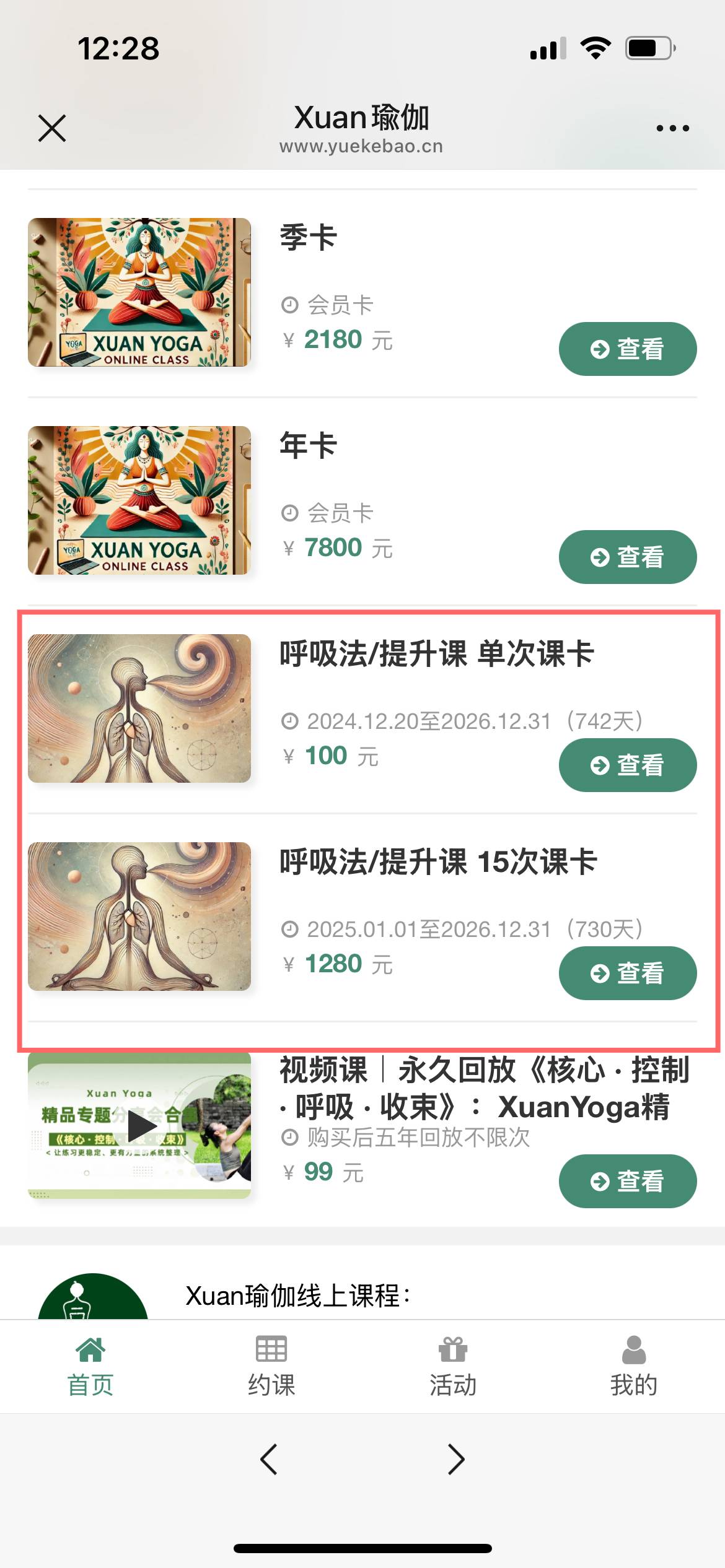
Task: Play the 视频课 核心·控制 video thumbnail
Action: (x=141, y=1126)
